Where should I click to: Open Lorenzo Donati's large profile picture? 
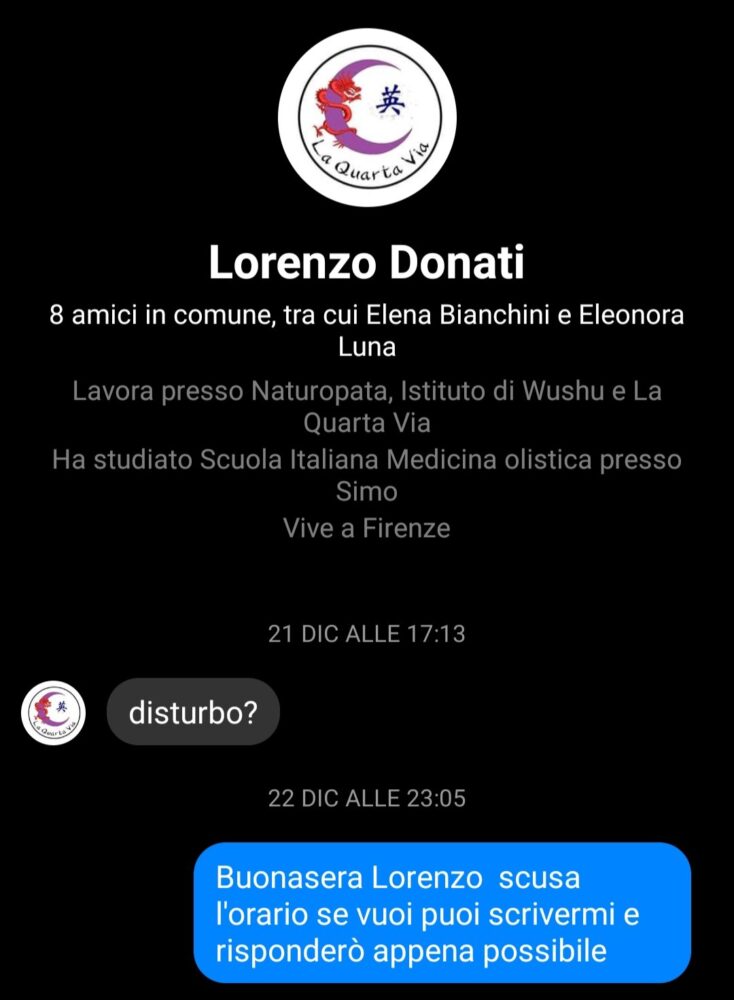(x=367, y=118)
